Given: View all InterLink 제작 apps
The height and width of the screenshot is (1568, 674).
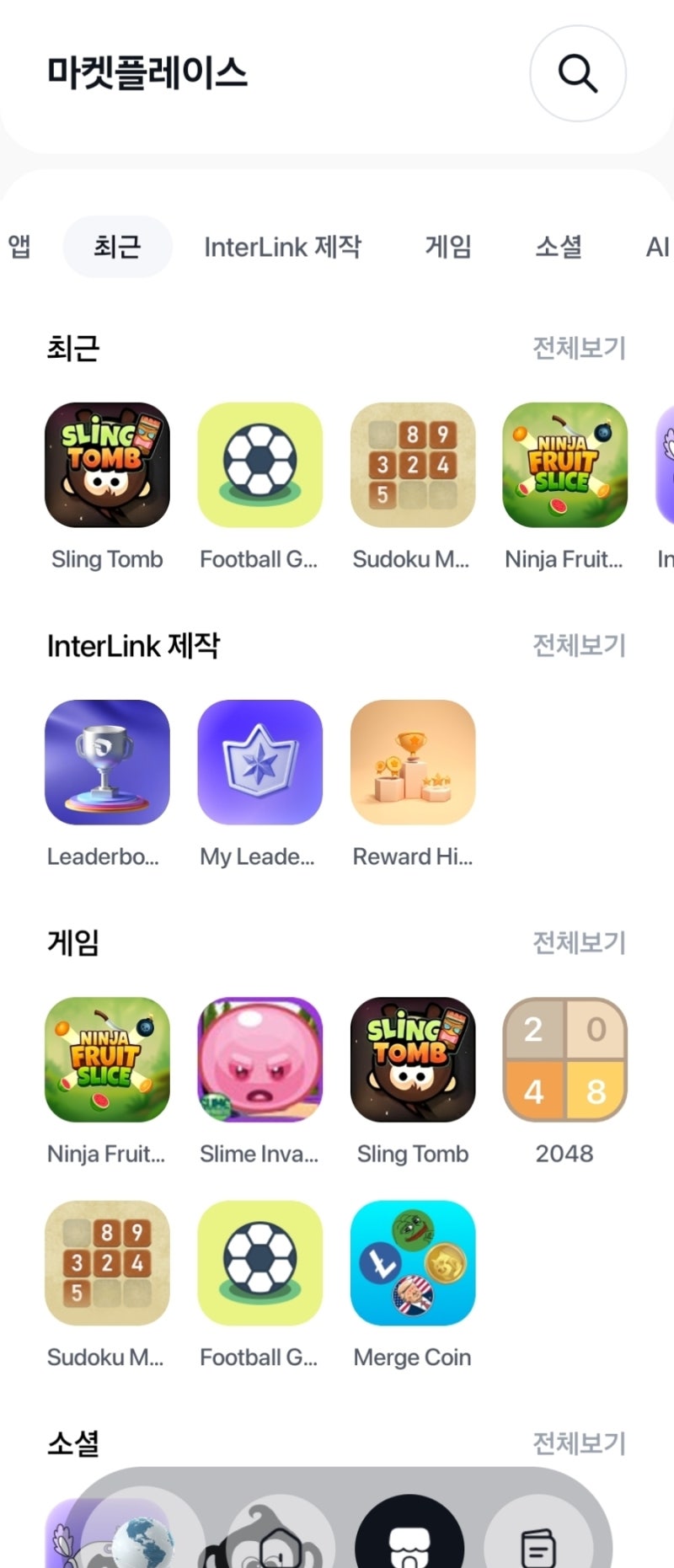Looking at the screenshot, I should (x=579, y=646).
